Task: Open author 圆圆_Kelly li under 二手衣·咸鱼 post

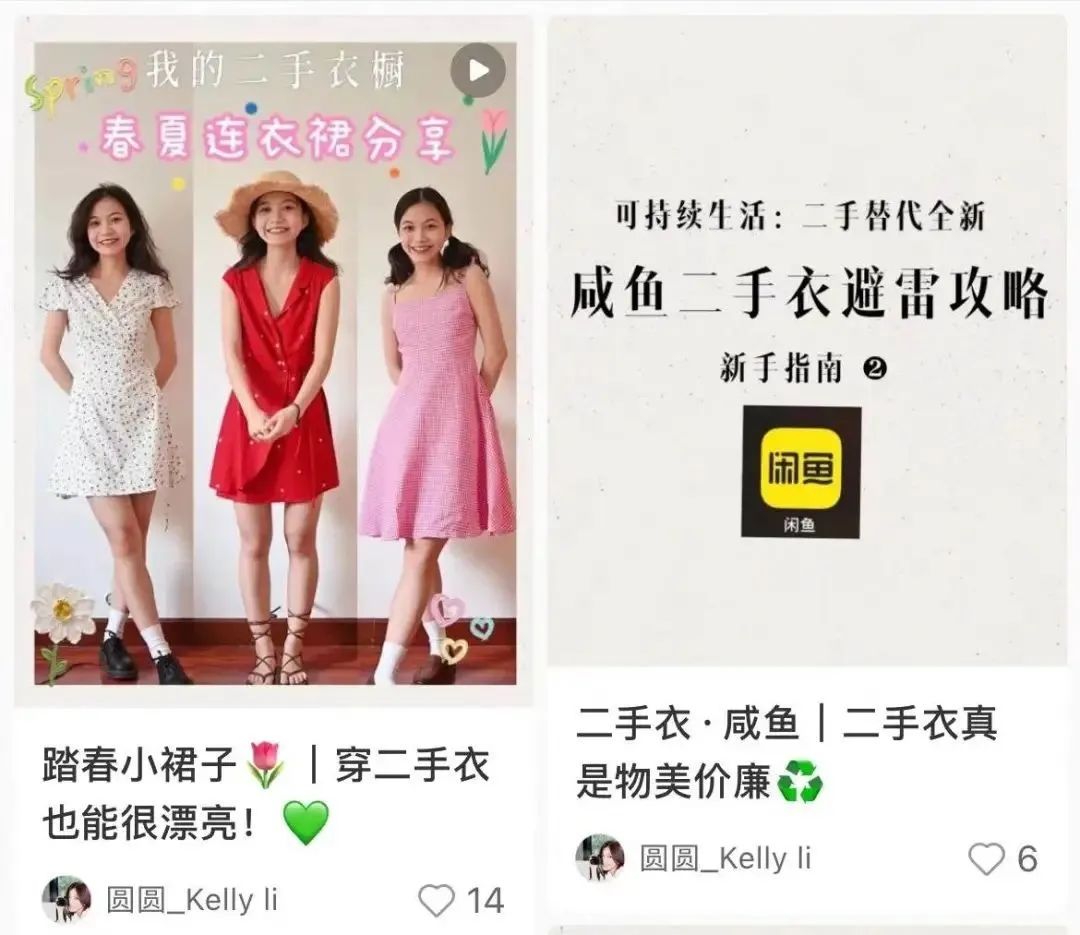Action: click(x=723, y=858)
